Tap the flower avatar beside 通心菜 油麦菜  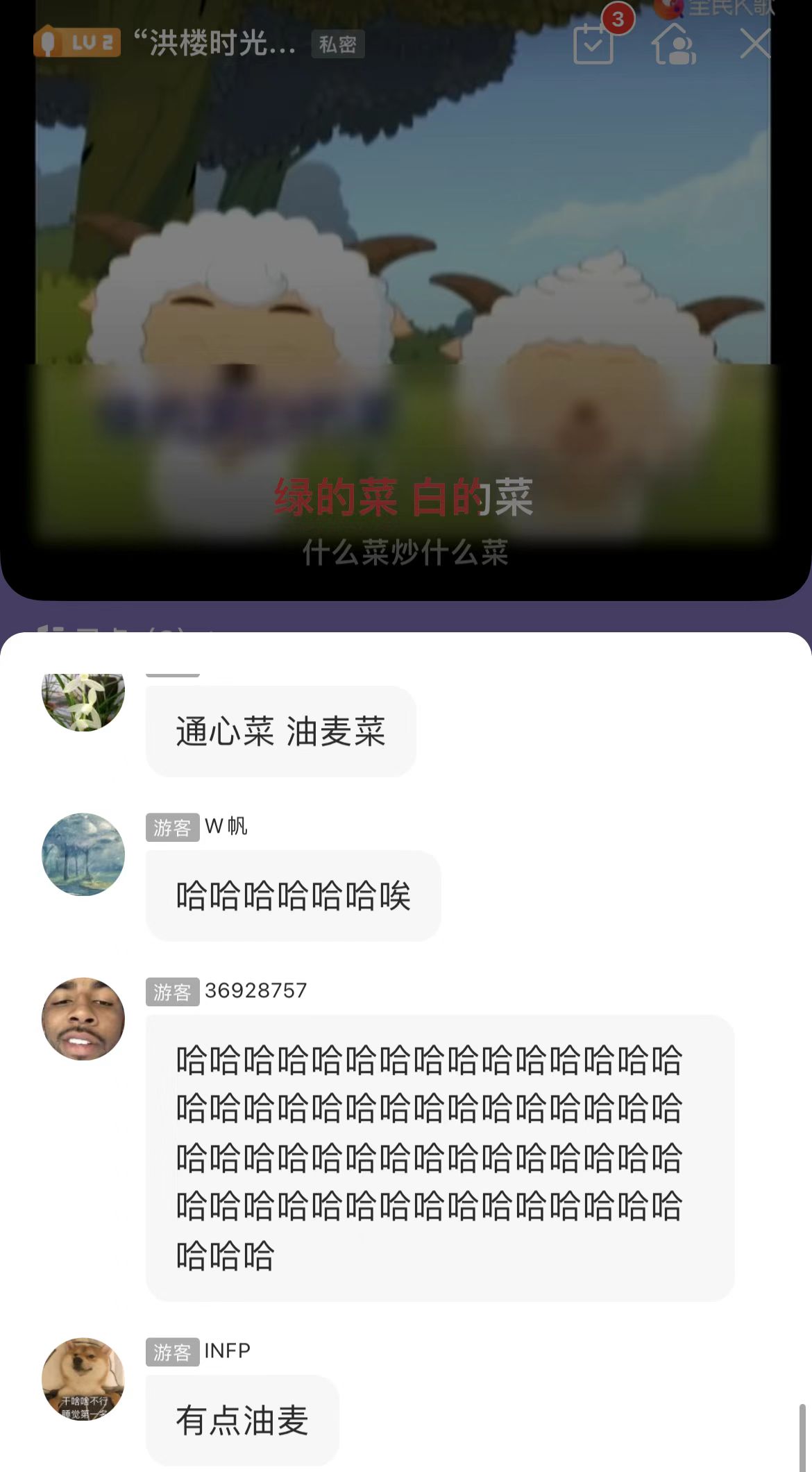[83, 700]
